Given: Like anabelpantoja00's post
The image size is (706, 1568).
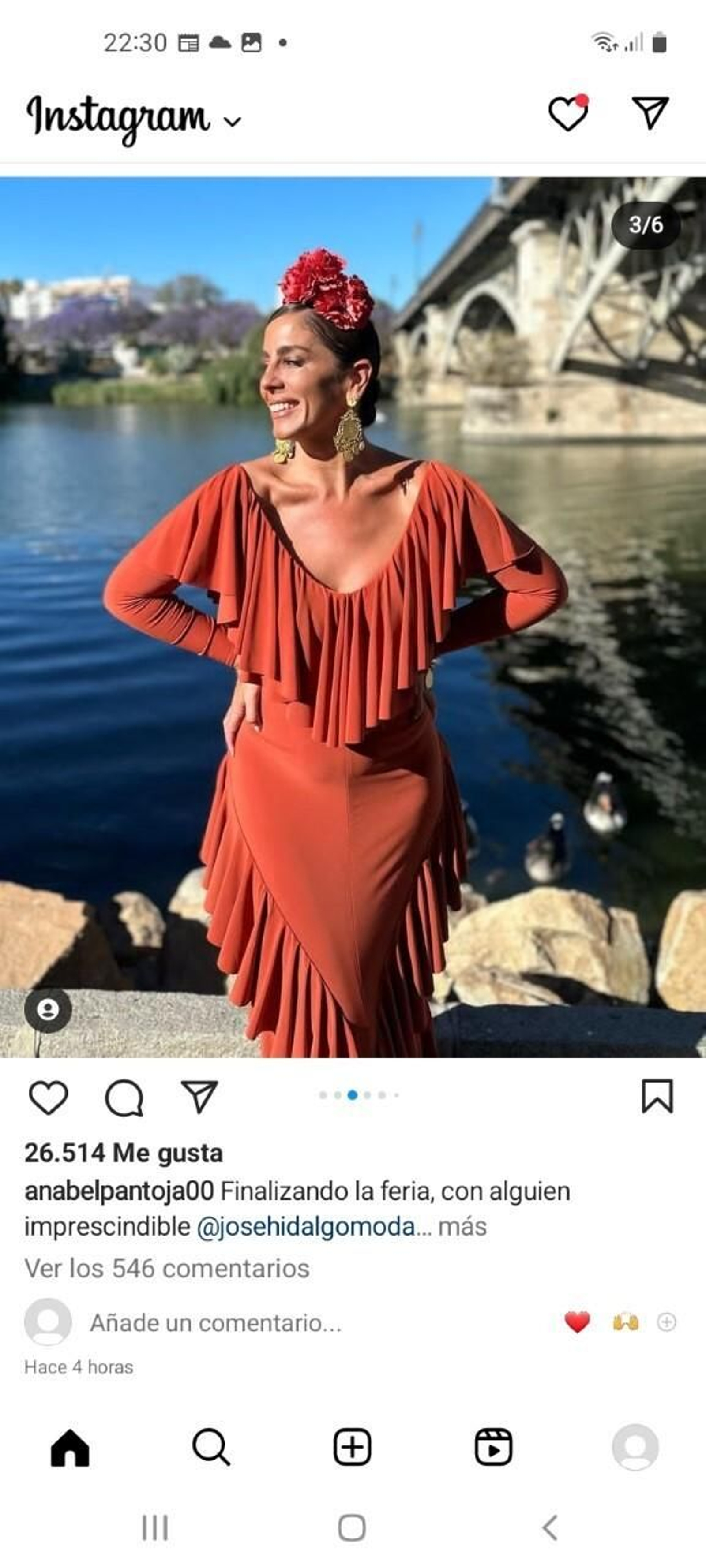Looking at the screenshot, I should (48, 1098).
